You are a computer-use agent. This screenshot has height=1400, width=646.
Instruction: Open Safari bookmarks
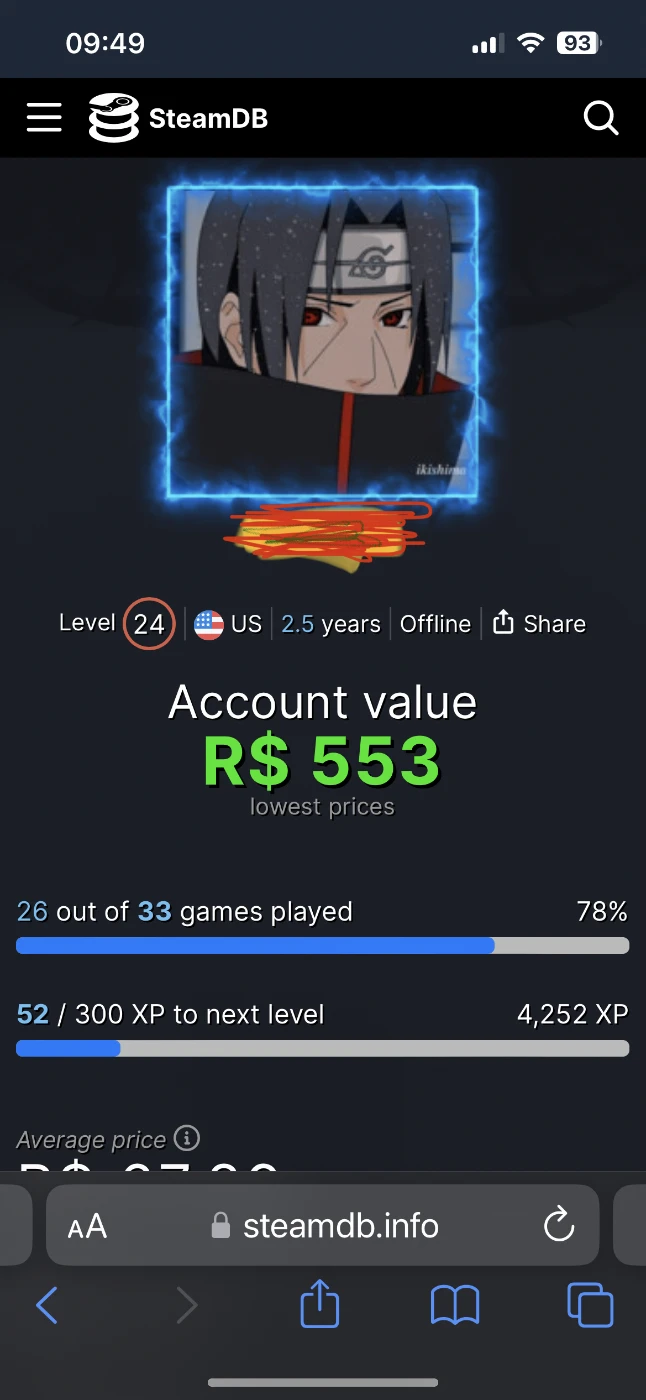tap(455, 1306)
